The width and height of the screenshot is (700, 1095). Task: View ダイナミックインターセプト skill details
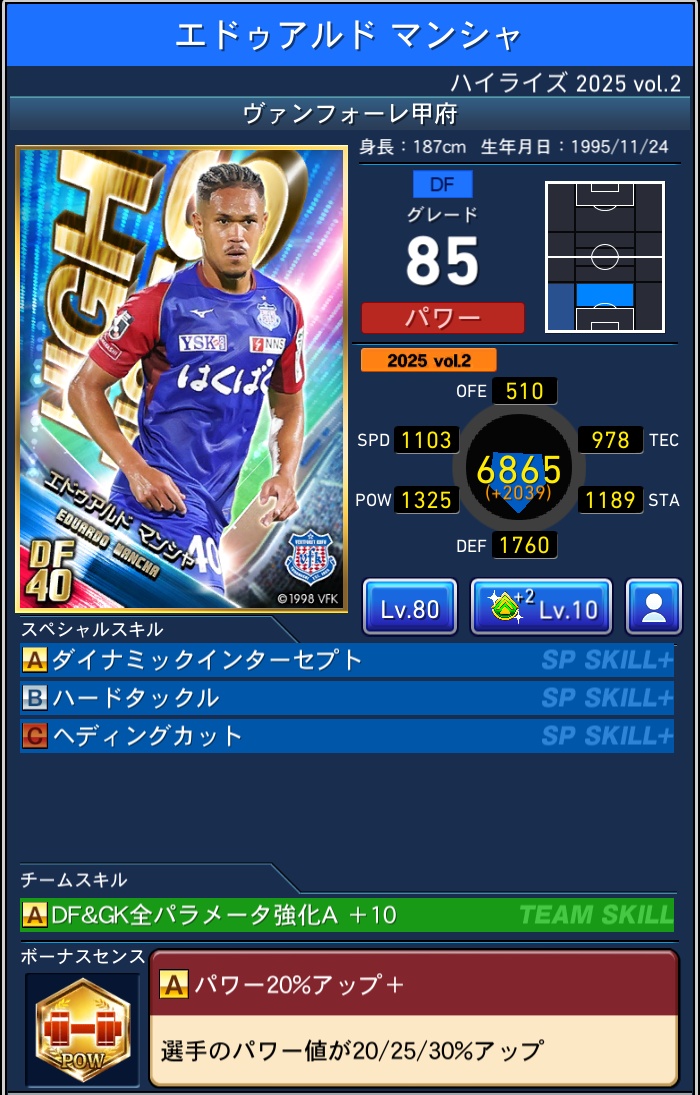pos(346,660)
